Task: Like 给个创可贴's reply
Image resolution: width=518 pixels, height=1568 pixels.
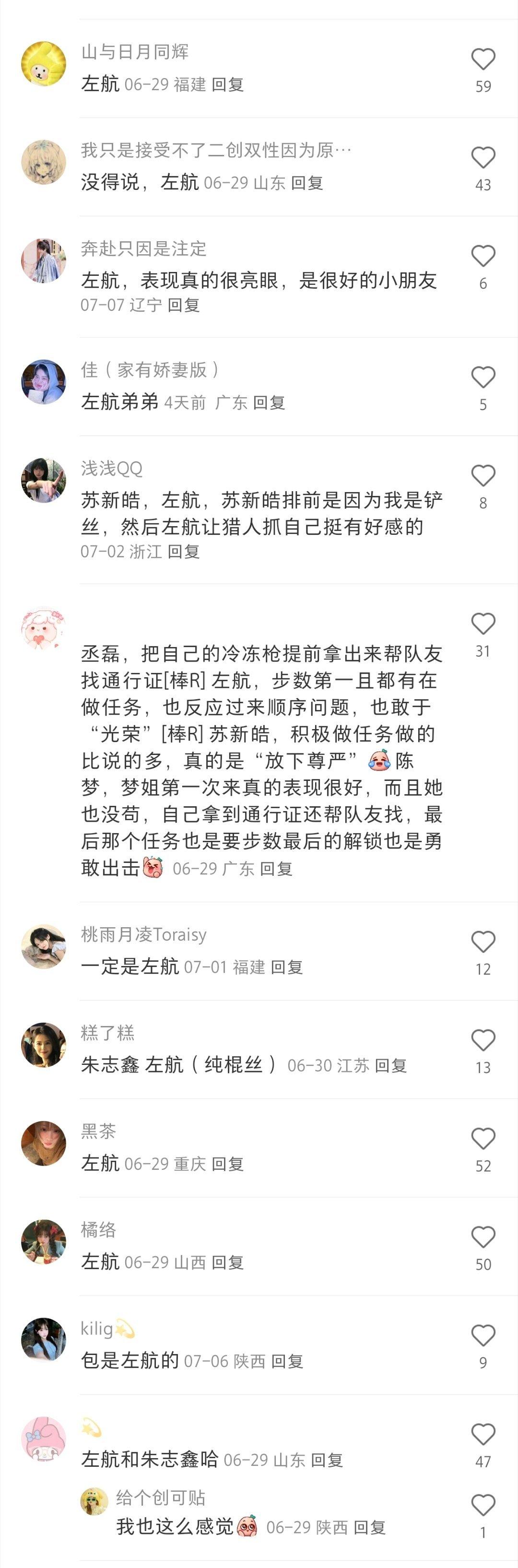Action: tap(483, 1505)
